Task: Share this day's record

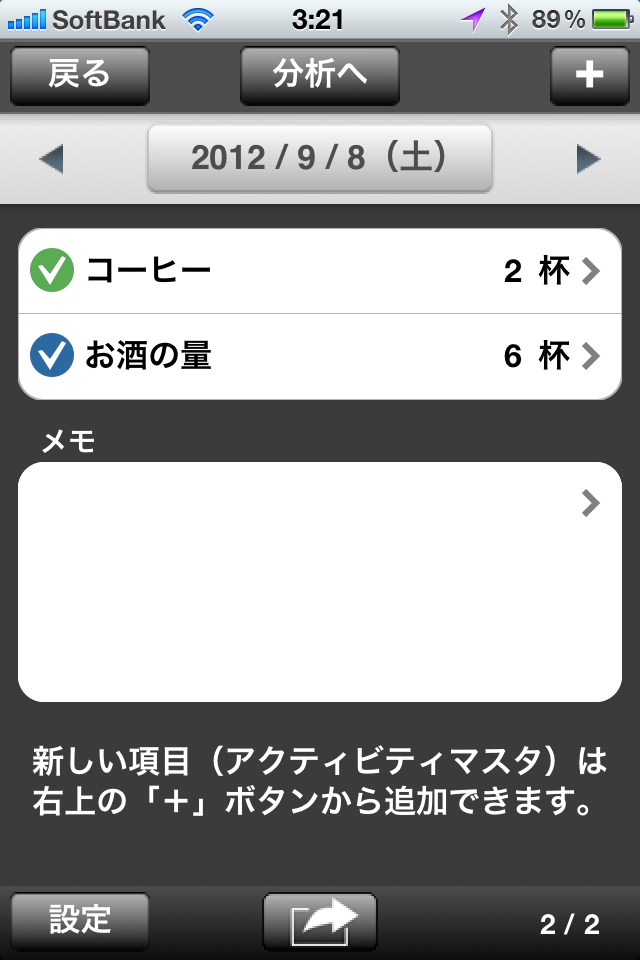Action: point(320,920)
